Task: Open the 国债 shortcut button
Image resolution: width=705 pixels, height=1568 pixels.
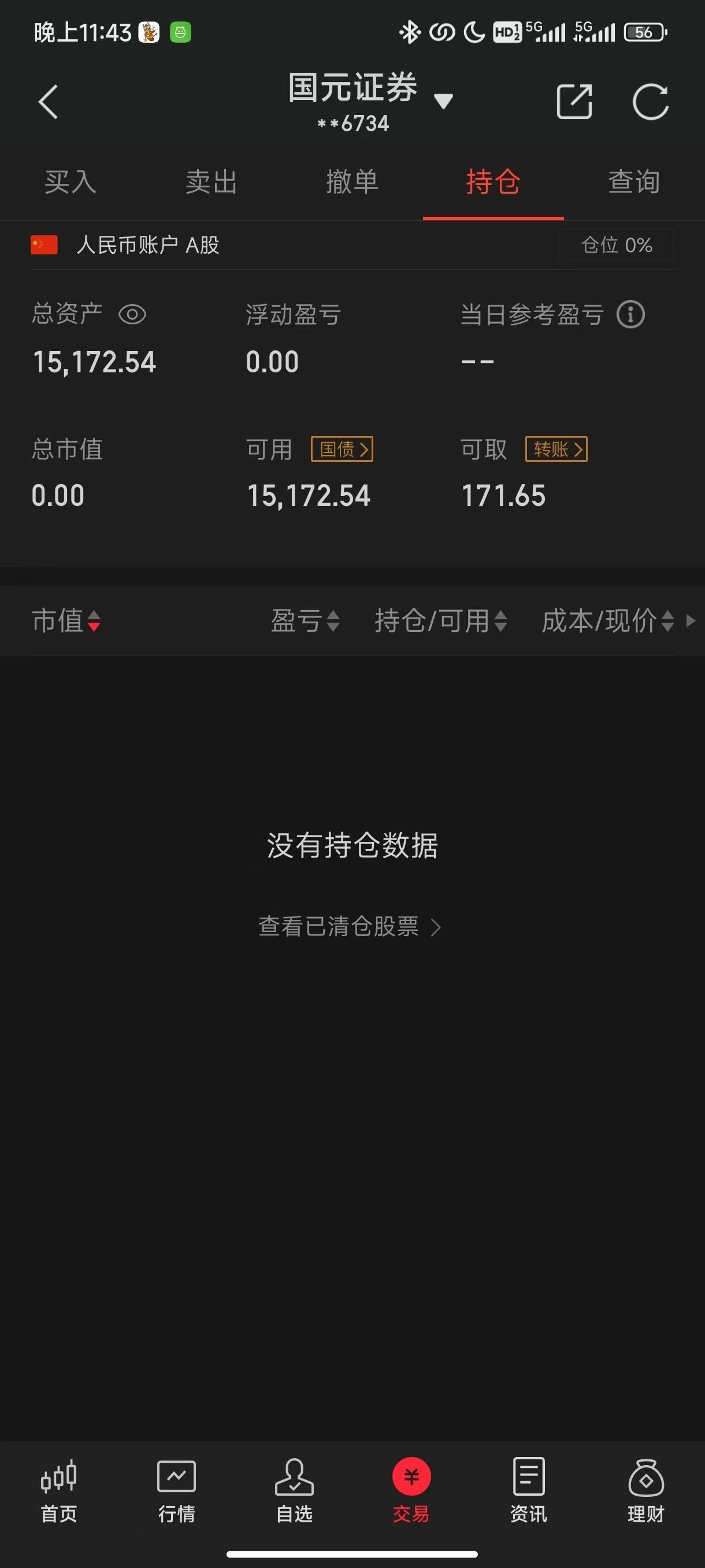Action: 342,449
